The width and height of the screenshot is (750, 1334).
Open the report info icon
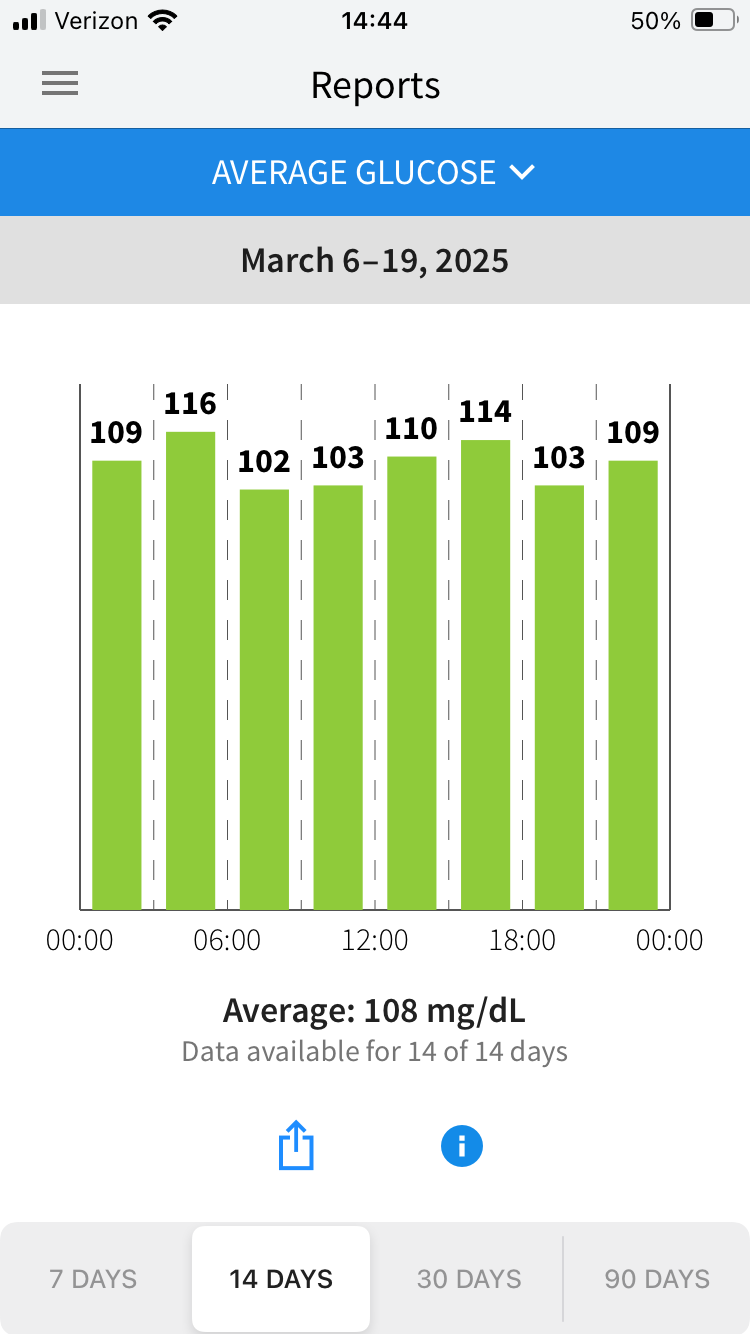click(461, 1146)
